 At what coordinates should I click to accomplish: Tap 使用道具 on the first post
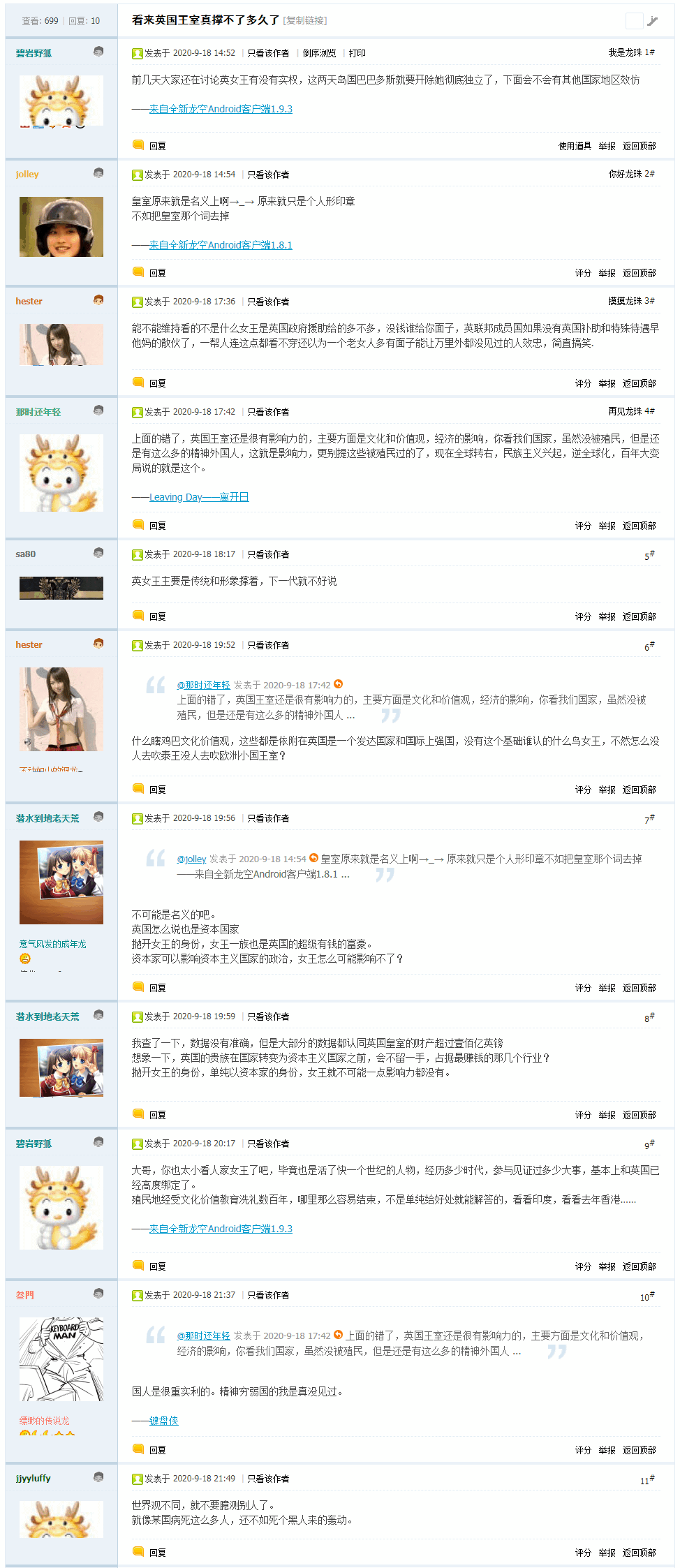pyautogui.click(x=574, y=146)
